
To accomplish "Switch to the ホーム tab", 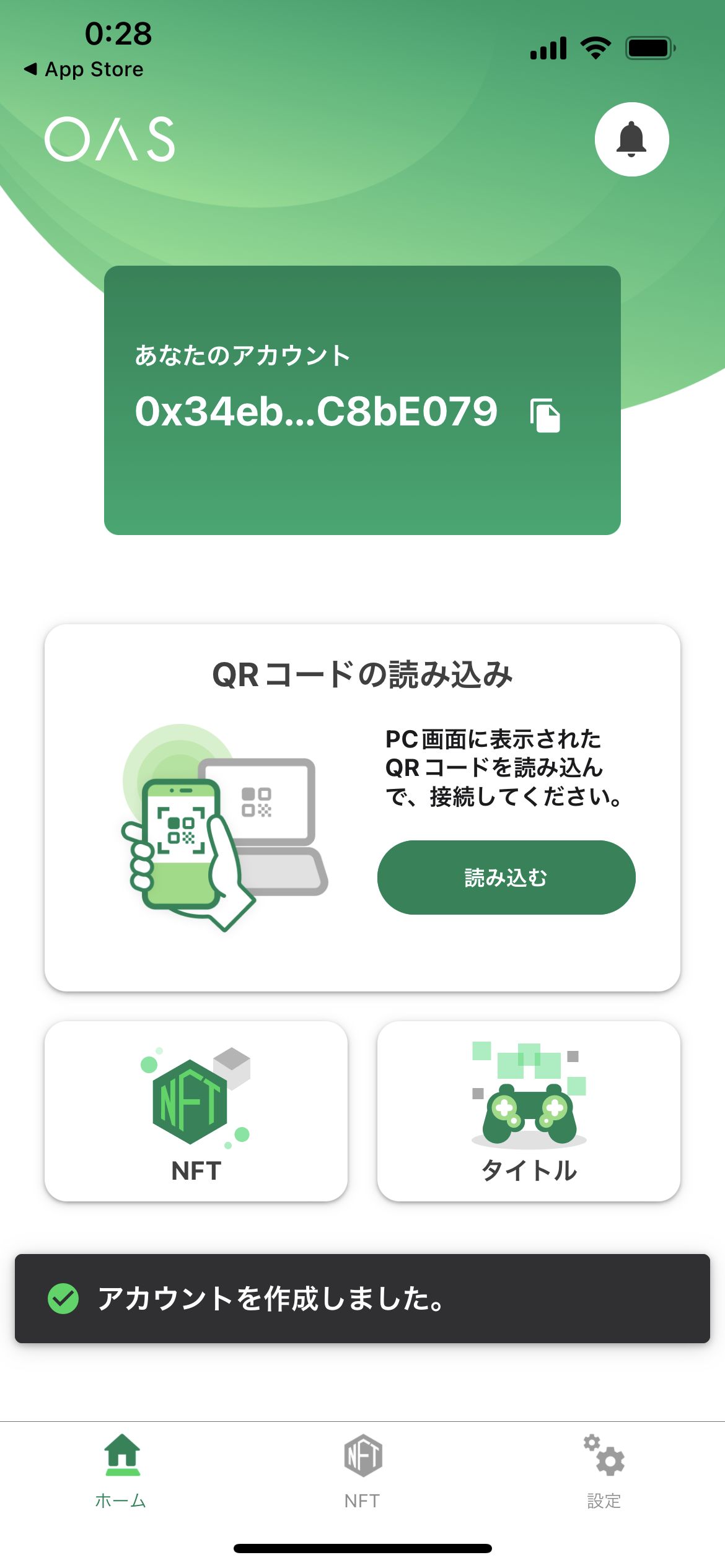I will pyautogui.click(x=121, y=1471).
